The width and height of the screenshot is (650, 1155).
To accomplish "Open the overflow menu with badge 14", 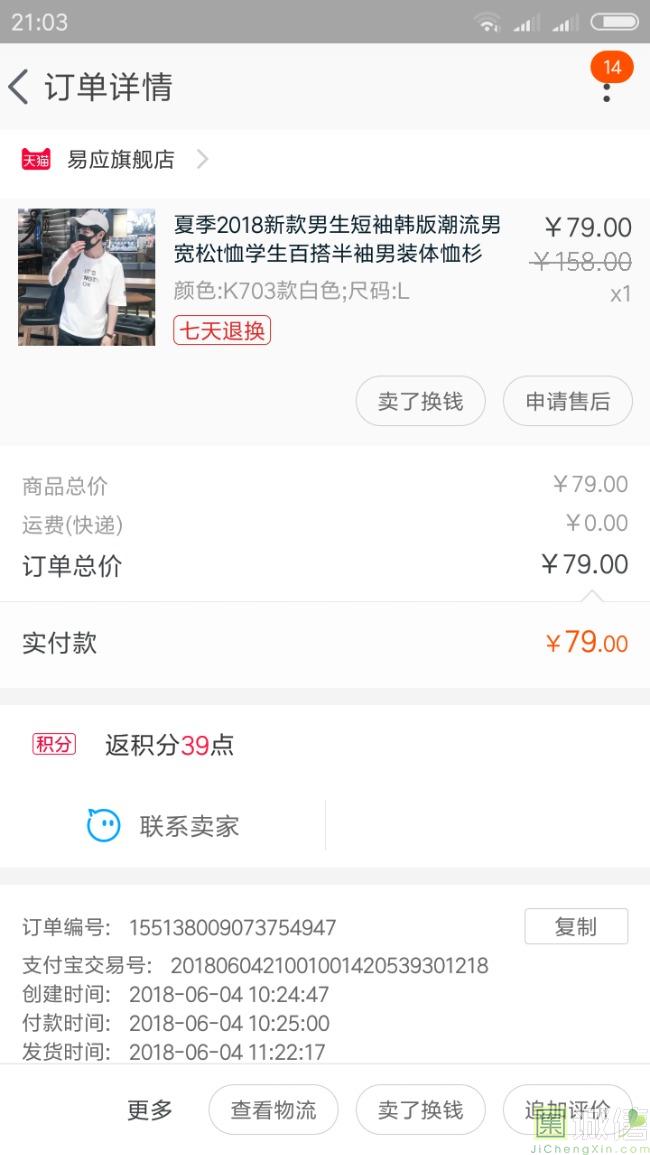I will pyautogui.click(x=606, y=90).
